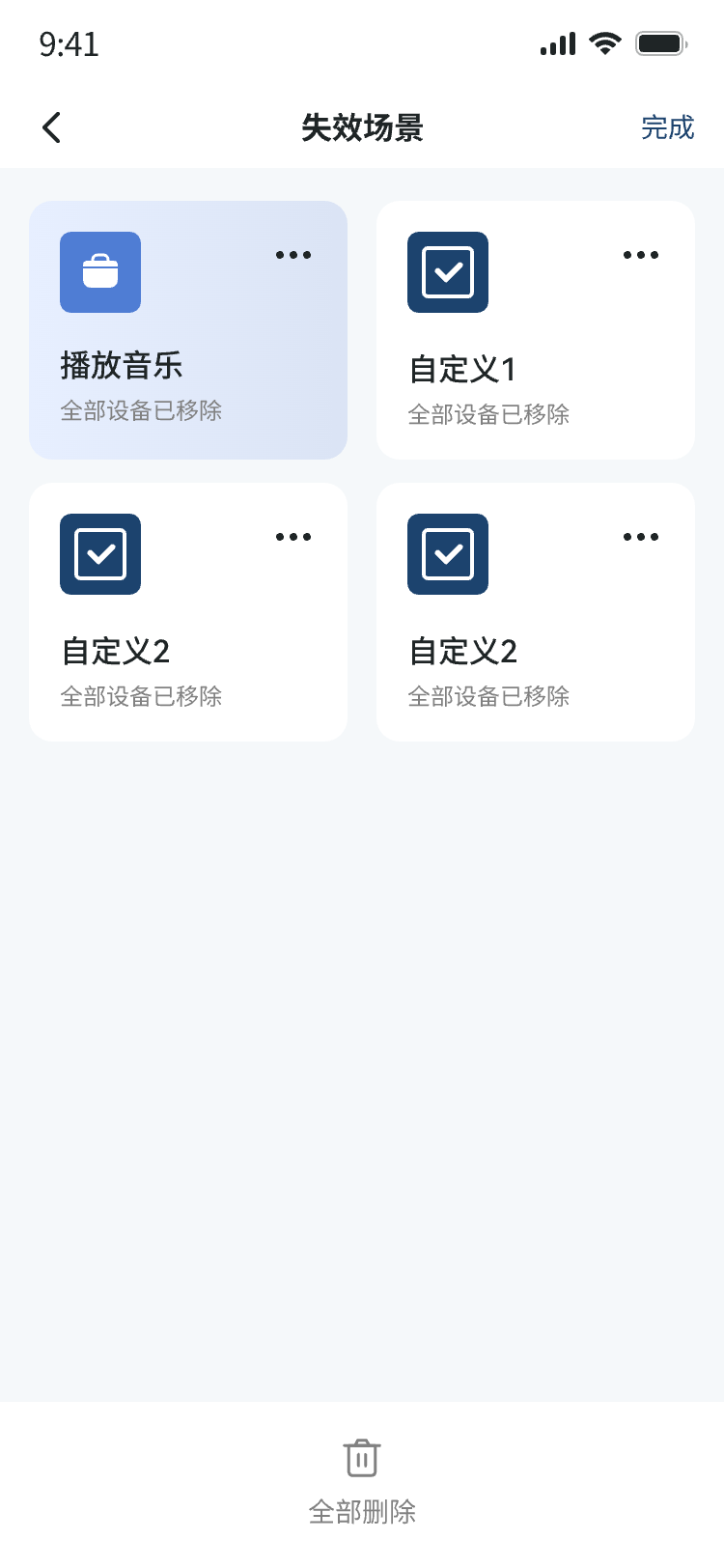This screenshot has width=724, height=1568.
Task: Click the back arrow in the top left
Action: 50,126
